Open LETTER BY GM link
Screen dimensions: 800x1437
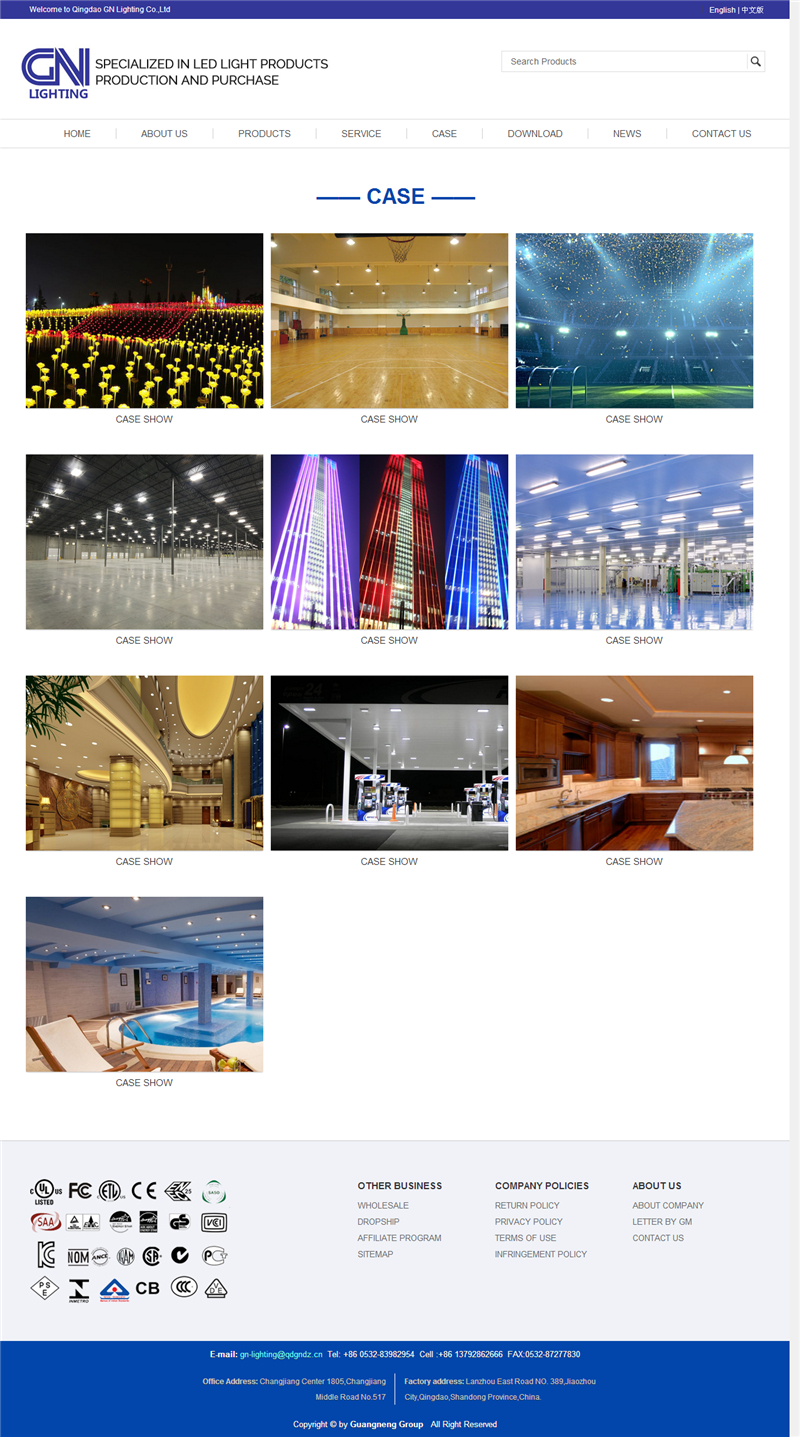click(662, 1222)
